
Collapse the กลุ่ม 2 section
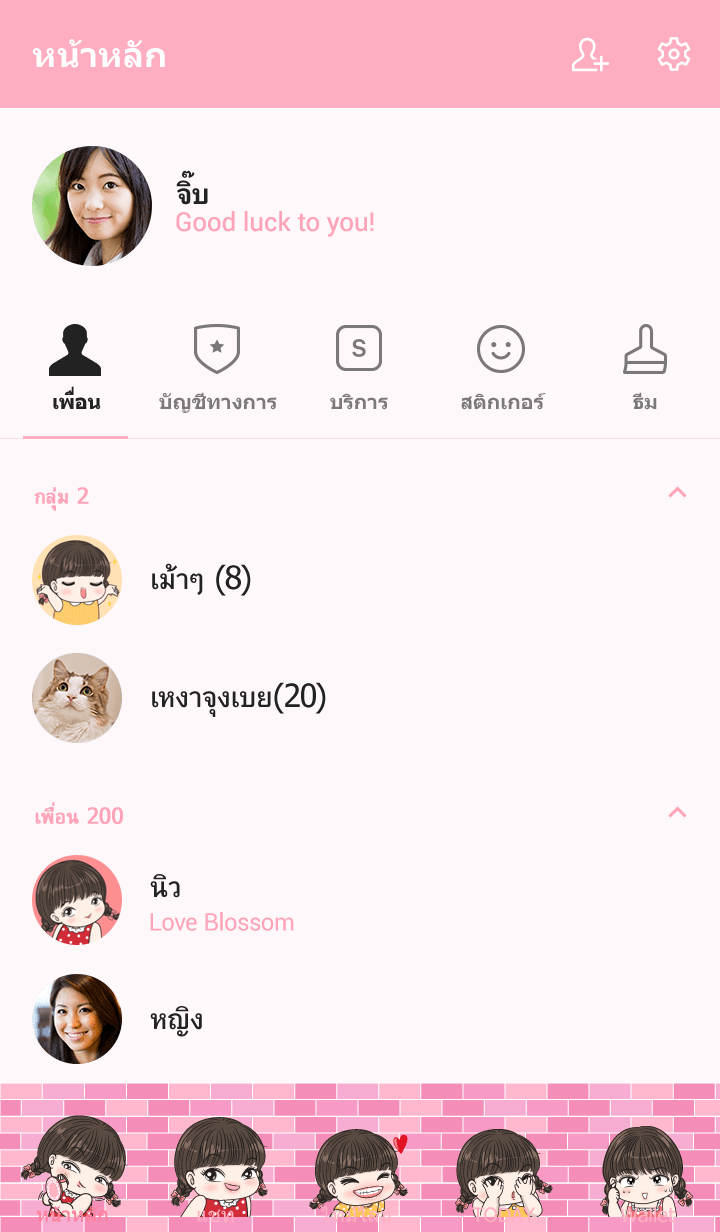coord(677,492)
